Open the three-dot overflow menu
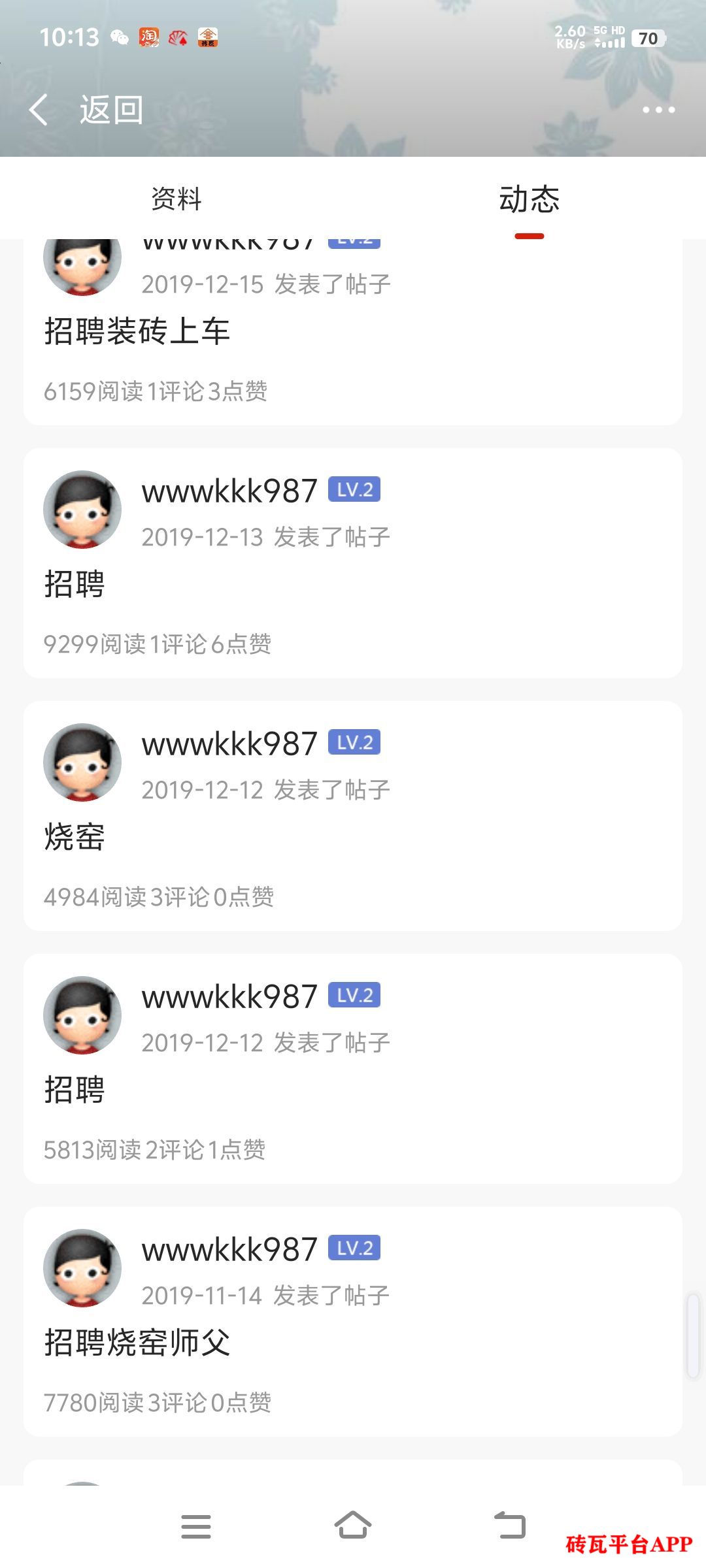Viewport: 706px width, 1568px height. [658, 110]
